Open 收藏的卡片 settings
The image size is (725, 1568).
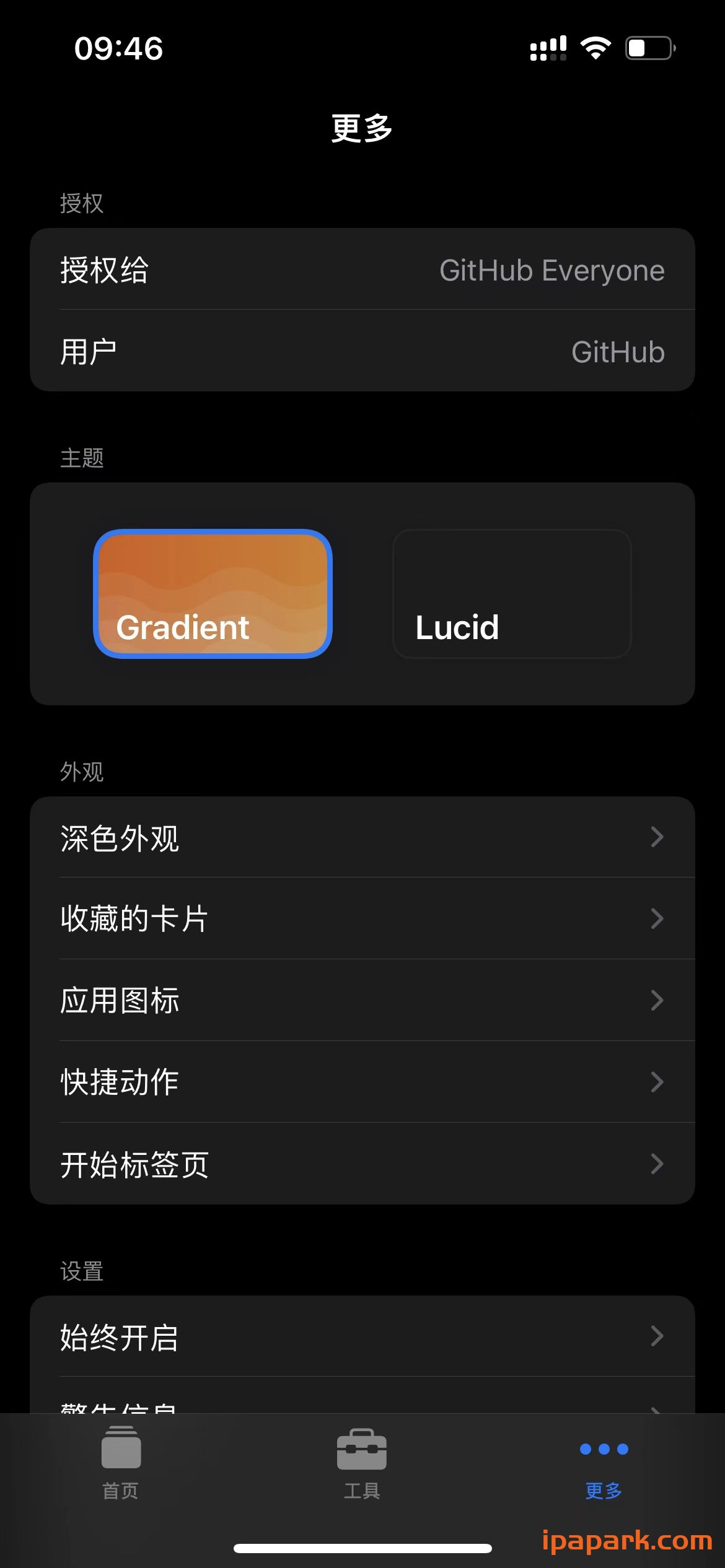tap(362, 919)
